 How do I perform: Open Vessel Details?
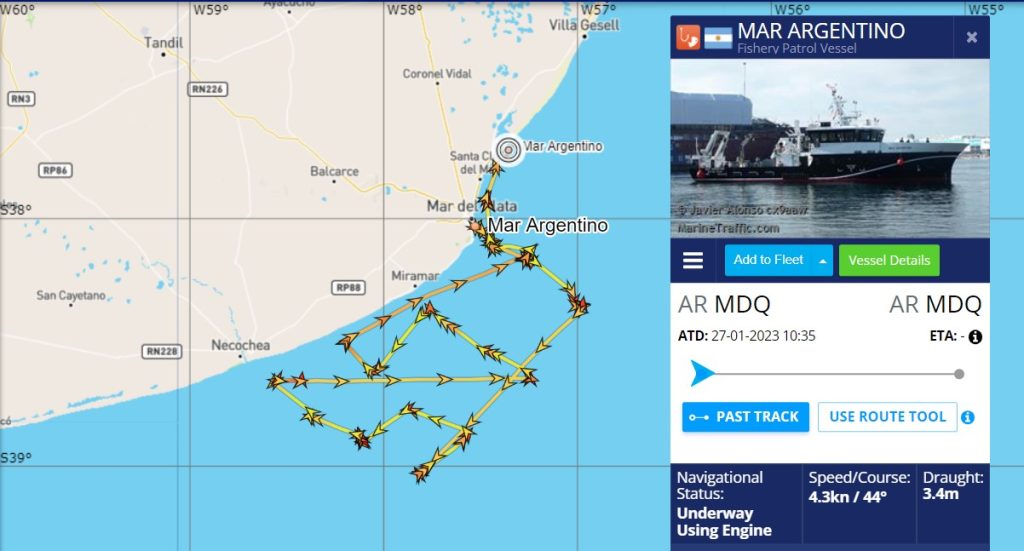click(889, 260)
